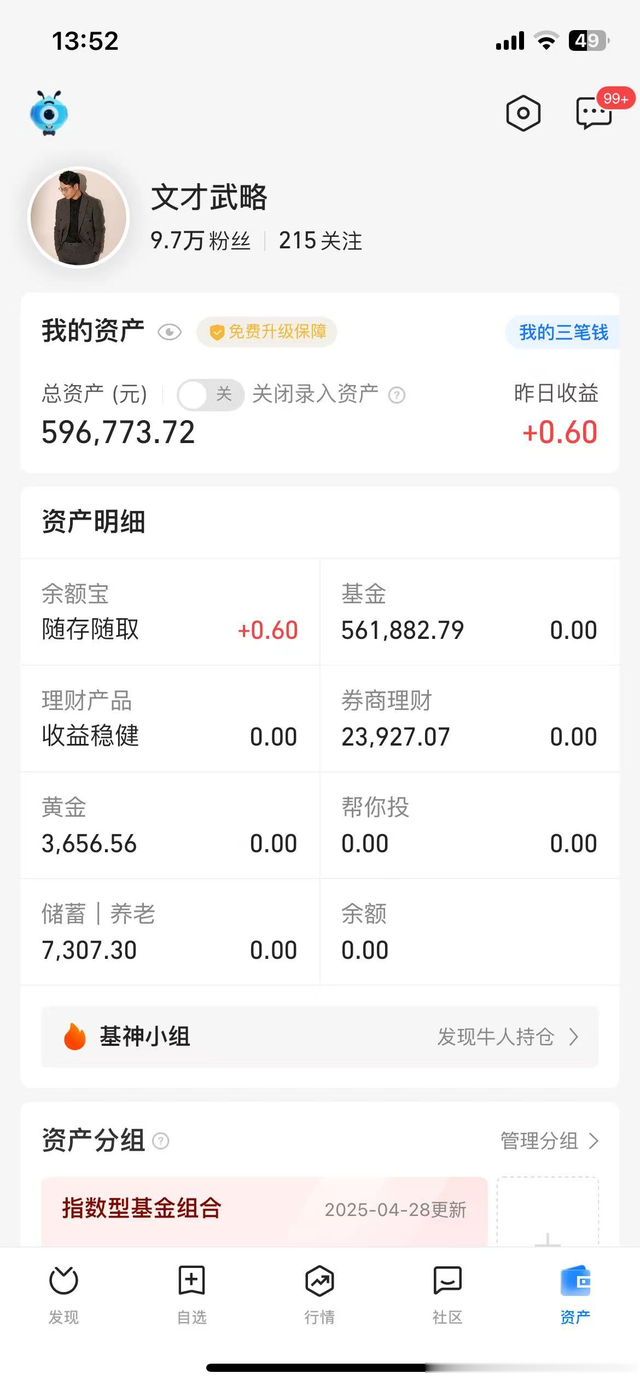
Task: Open the 券商理财 cell
Action: click(470, 719)
